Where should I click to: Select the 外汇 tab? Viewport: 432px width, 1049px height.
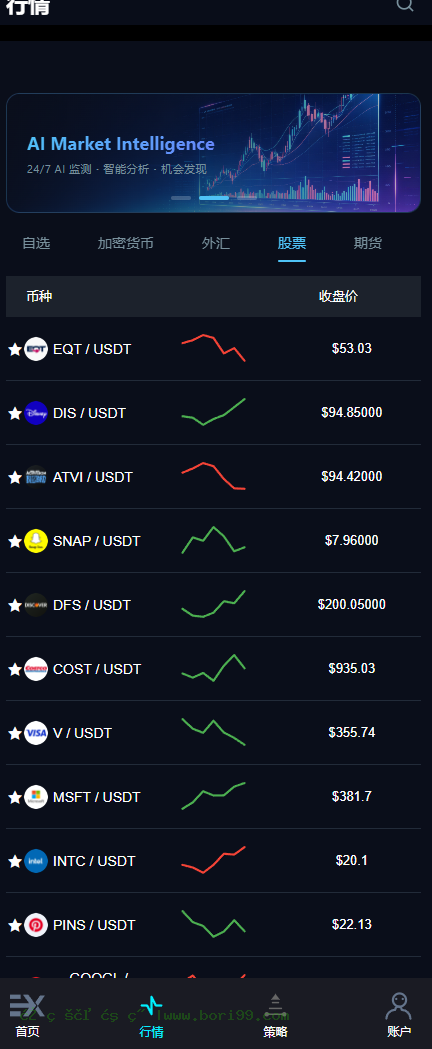tap(216, 243)
